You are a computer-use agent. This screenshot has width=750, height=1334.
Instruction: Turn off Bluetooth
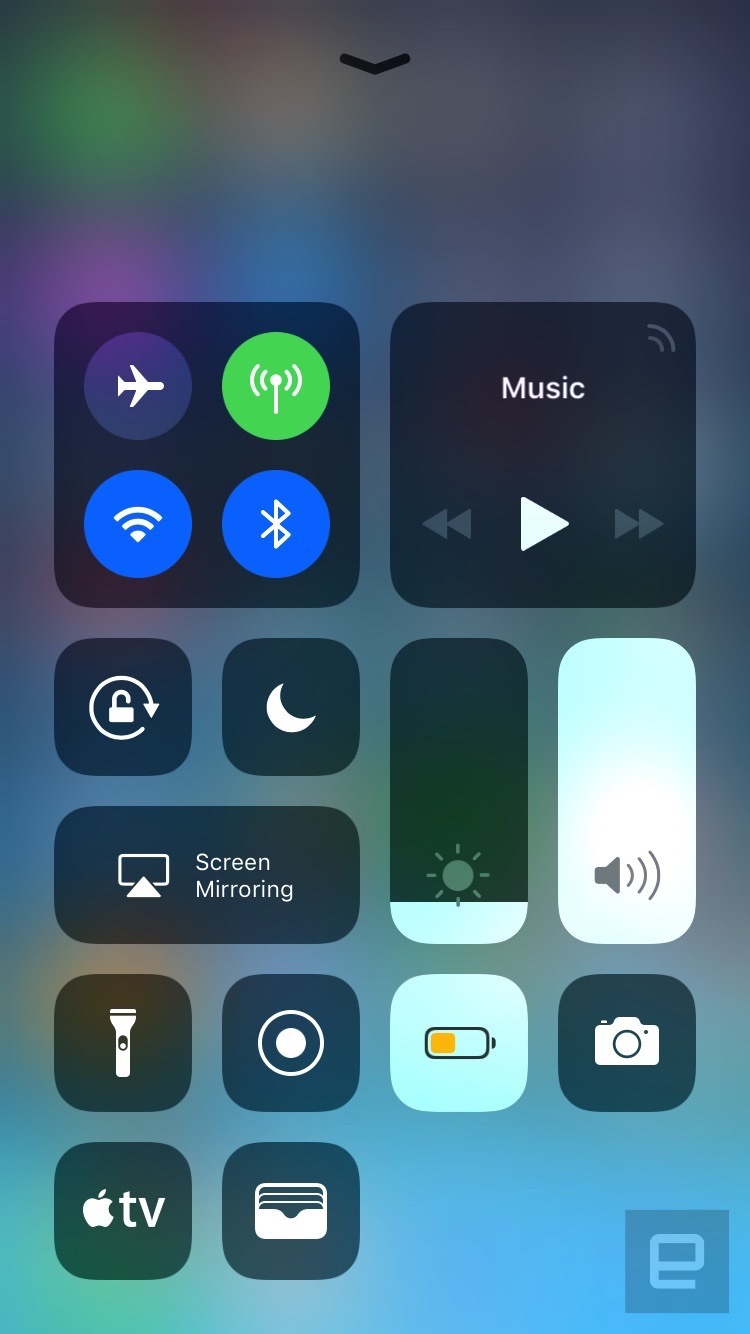276,524
